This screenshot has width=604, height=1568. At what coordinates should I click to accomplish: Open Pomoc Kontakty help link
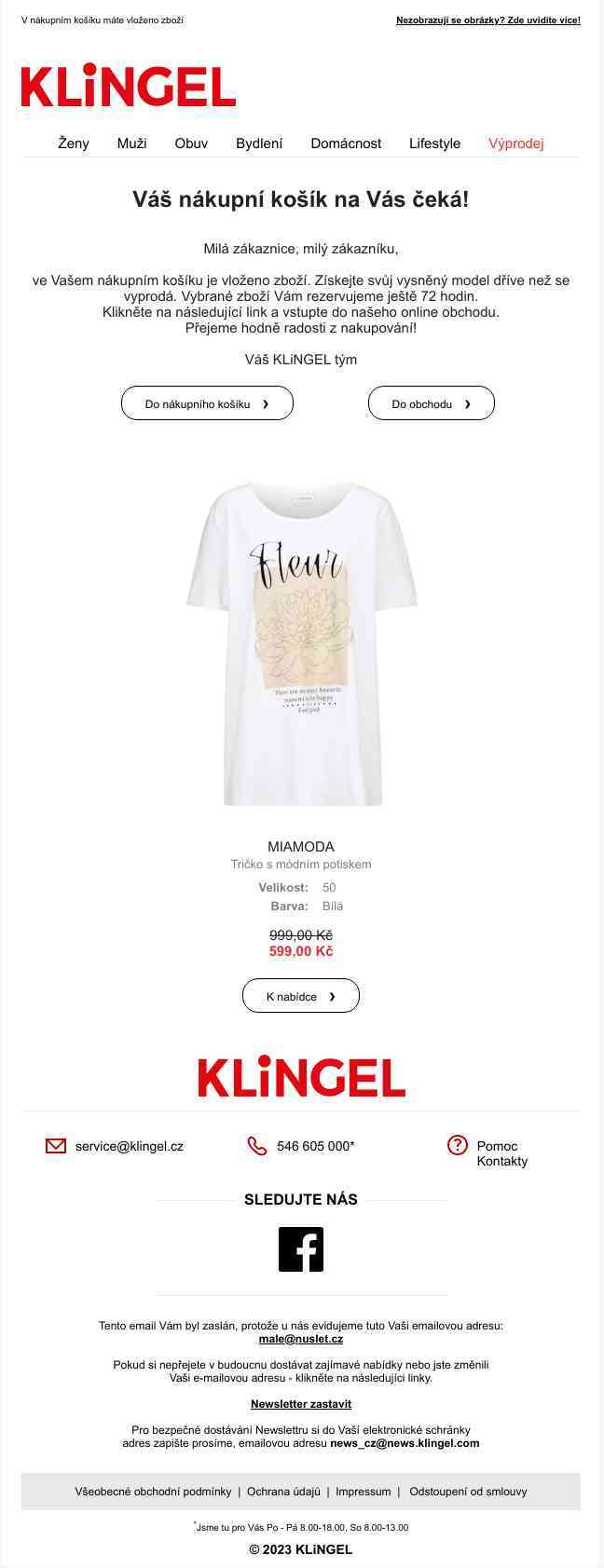(501, 1153)
